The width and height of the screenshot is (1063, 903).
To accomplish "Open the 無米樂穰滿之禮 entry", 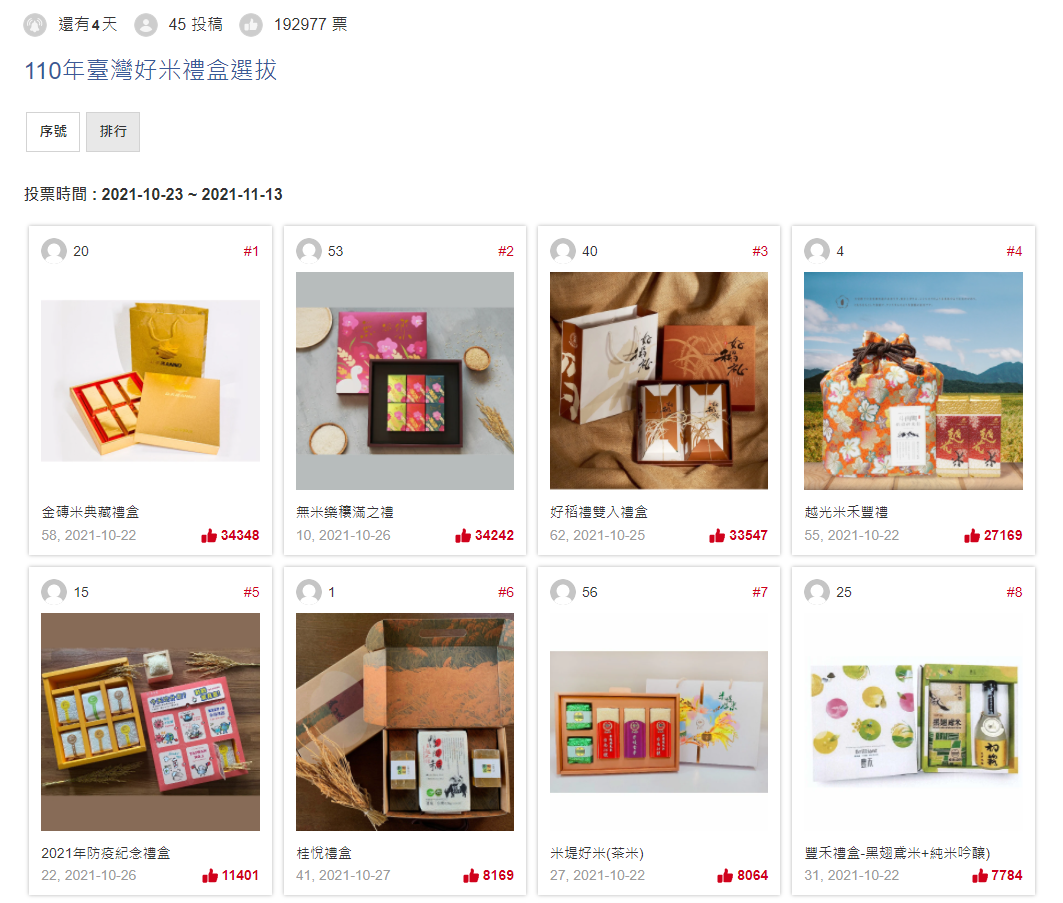I will point(345,512).
